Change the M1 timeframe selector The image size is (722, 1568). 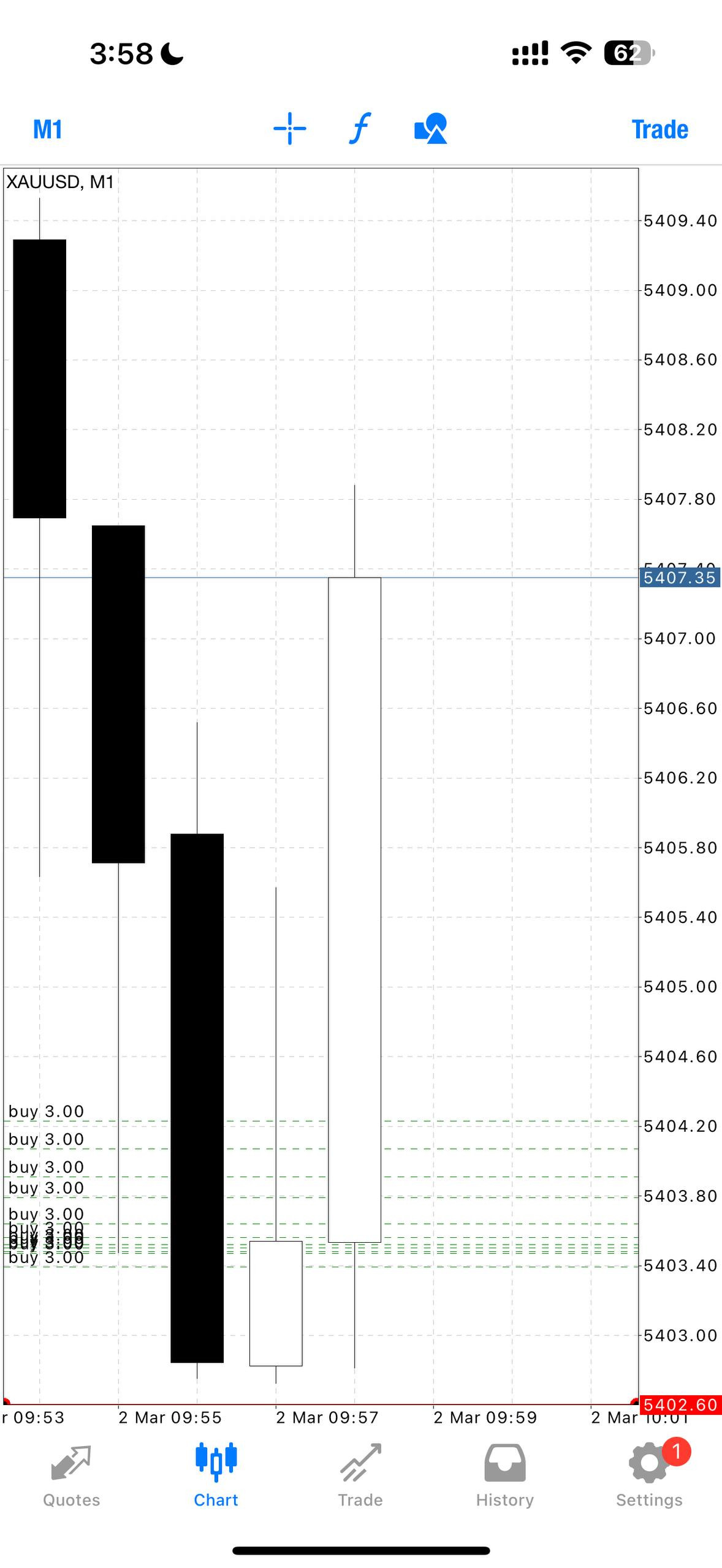(48, 129)
